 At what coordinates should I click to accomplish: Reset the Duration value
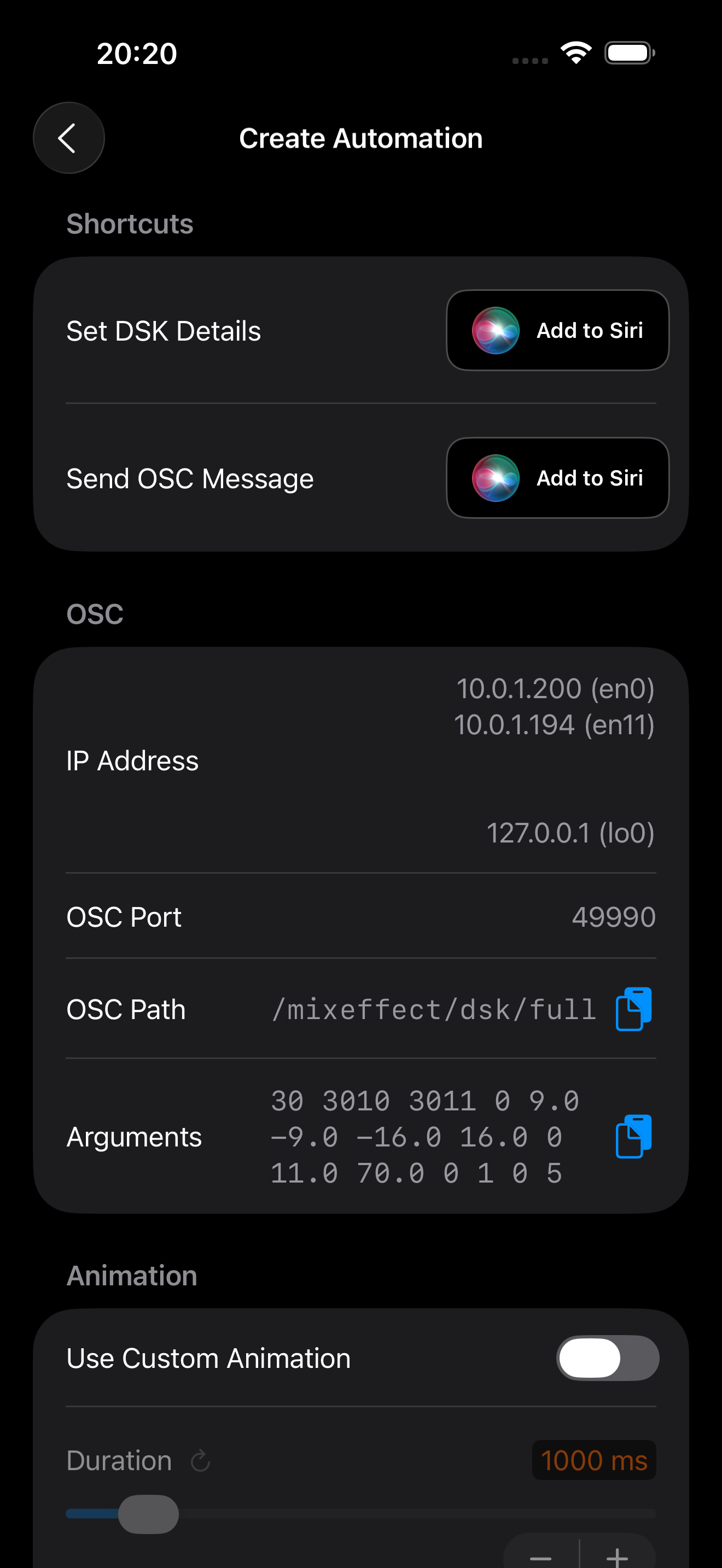pos(200,1460)
